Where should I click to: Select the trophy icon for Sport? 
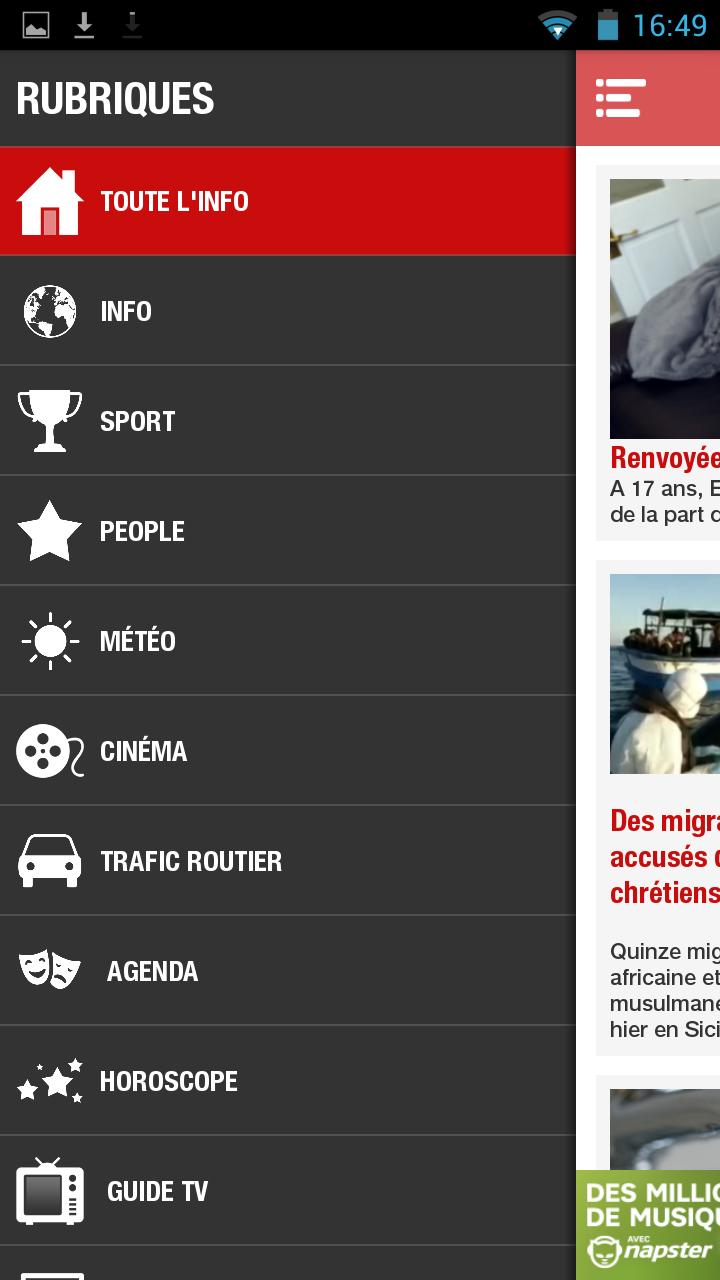coord(49,421)
